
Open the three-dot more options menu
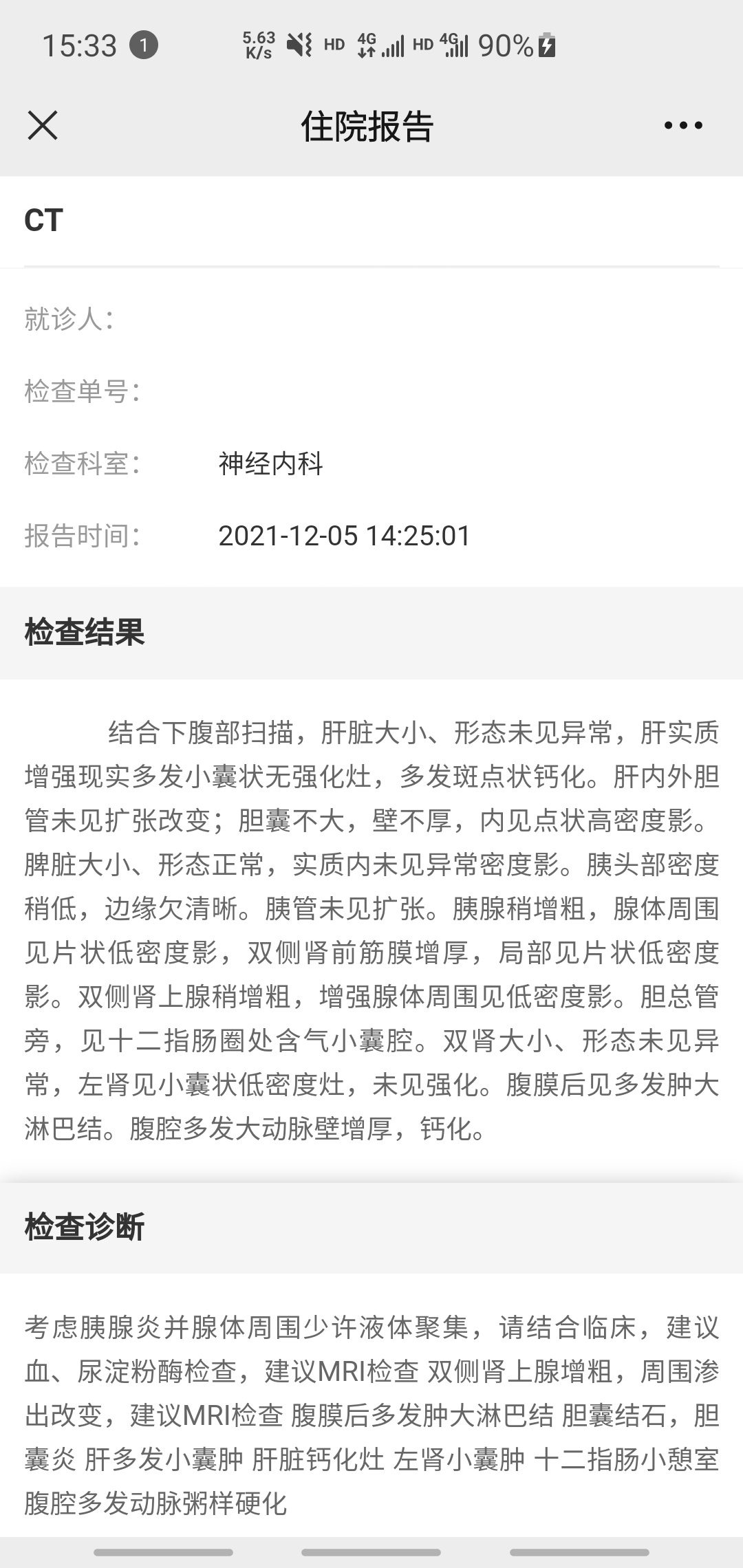(683, 126)
